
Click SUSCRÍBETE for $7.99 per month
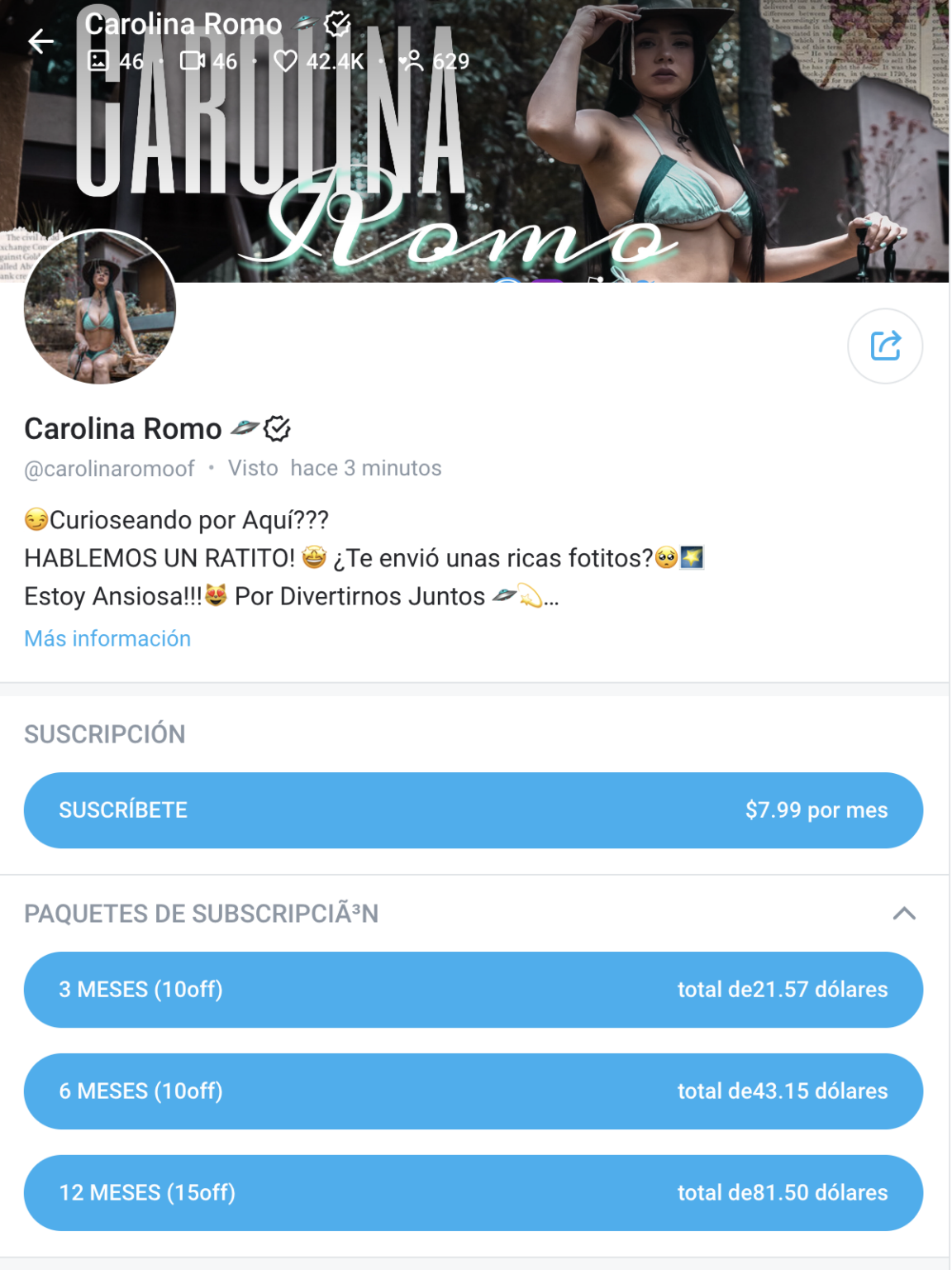coord(475,809)
